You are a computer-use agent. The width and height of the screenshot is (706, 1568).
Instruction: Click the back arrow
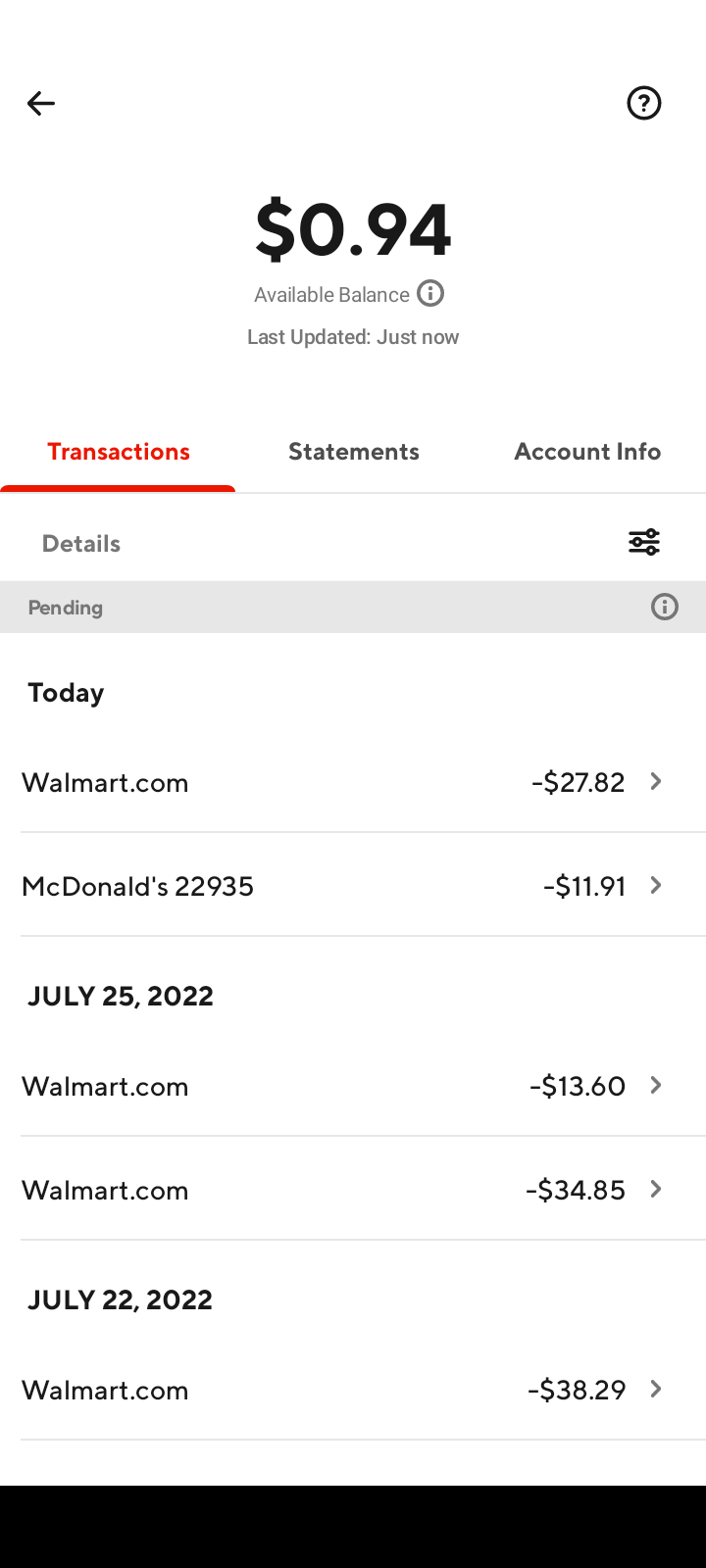point(40,103)
